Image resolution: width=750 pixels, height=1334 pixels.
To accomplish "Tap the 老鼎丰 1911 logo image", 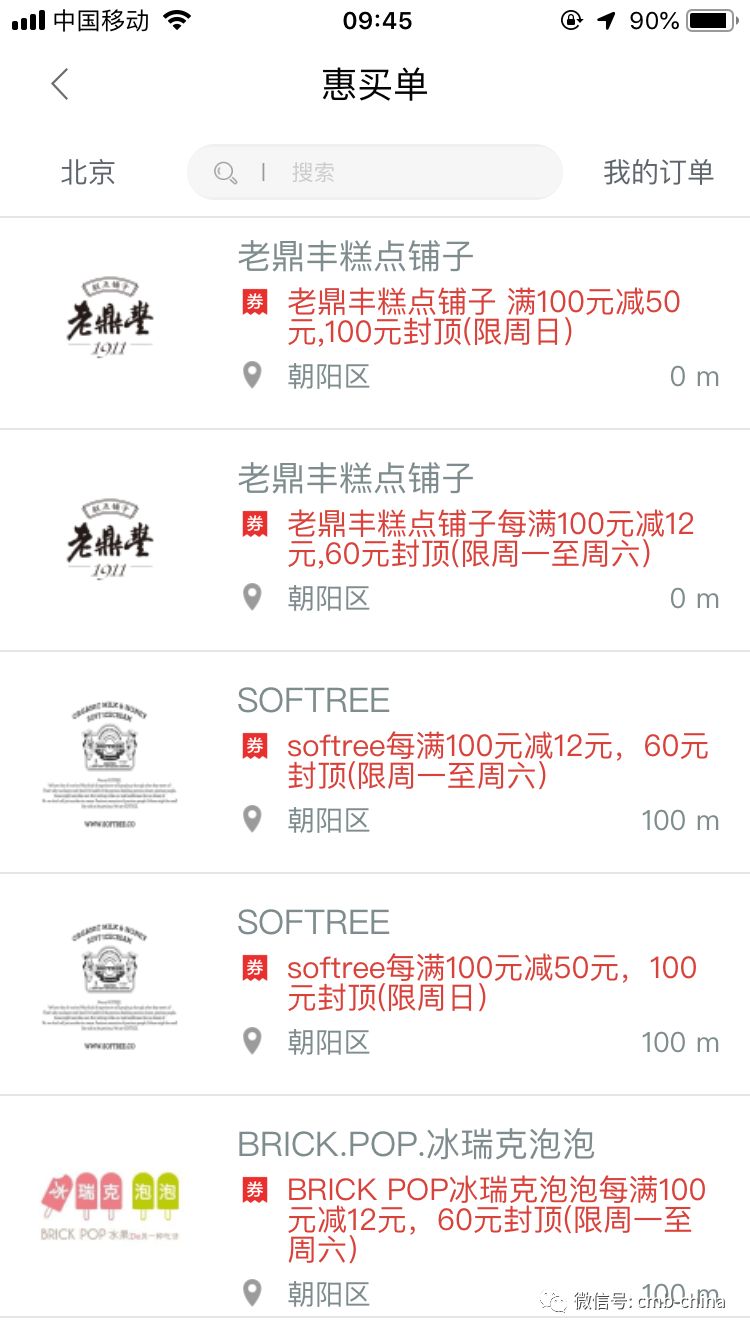I will click(x=110, y=315).
